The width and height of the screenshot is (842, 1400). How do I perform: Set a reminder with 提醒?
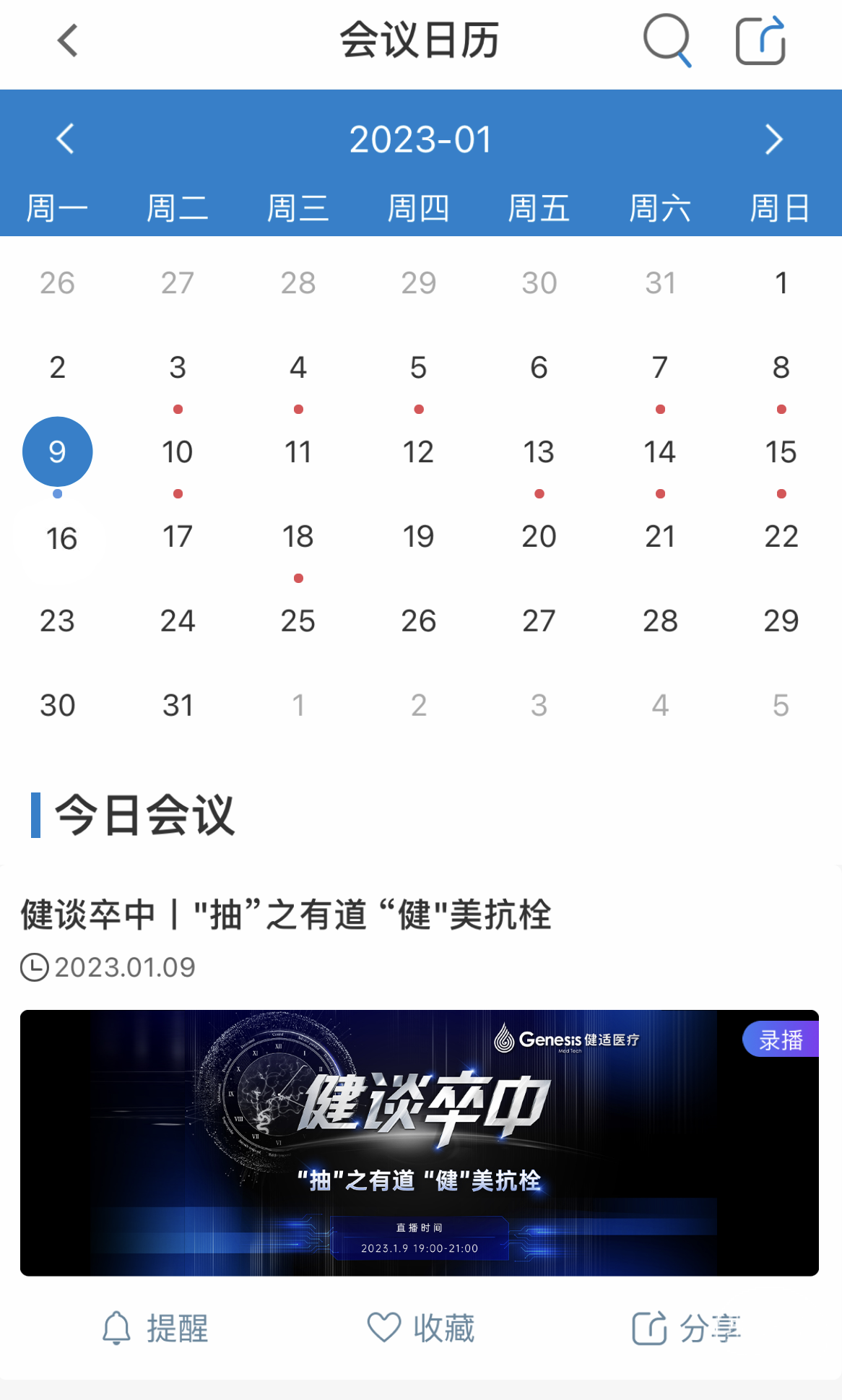[155, 1328]
